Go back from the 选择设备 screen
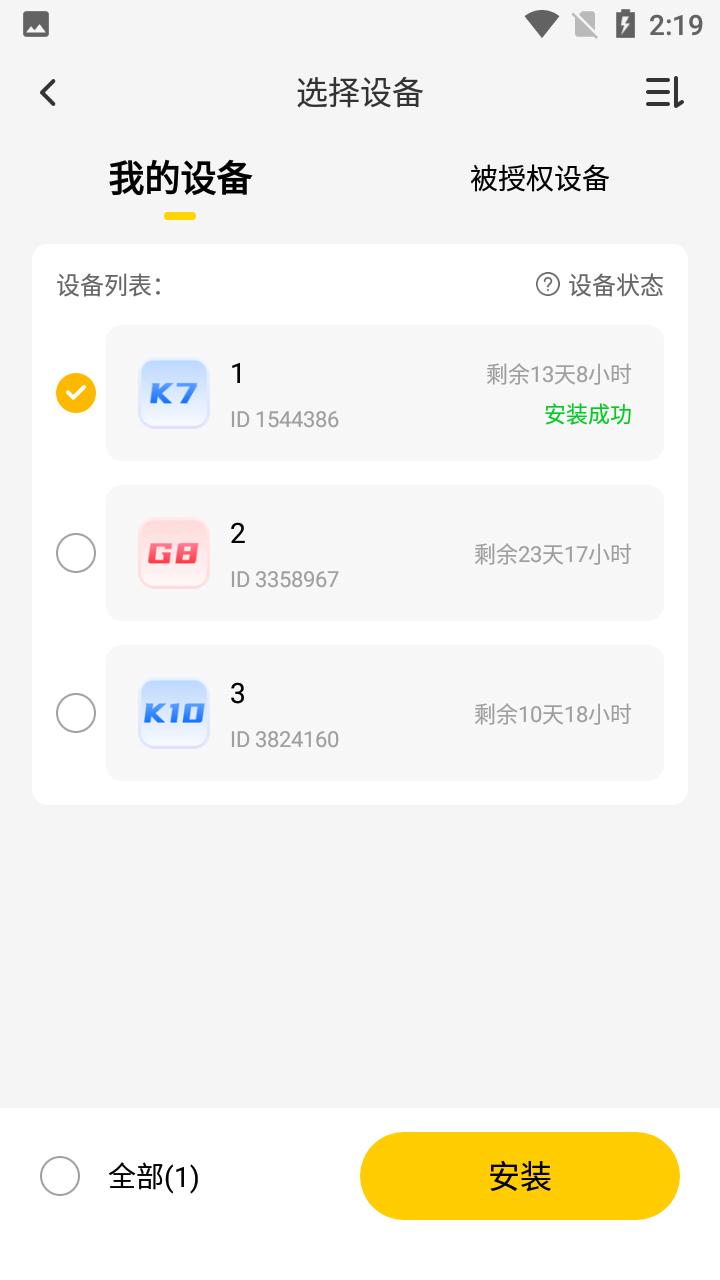 48,93
